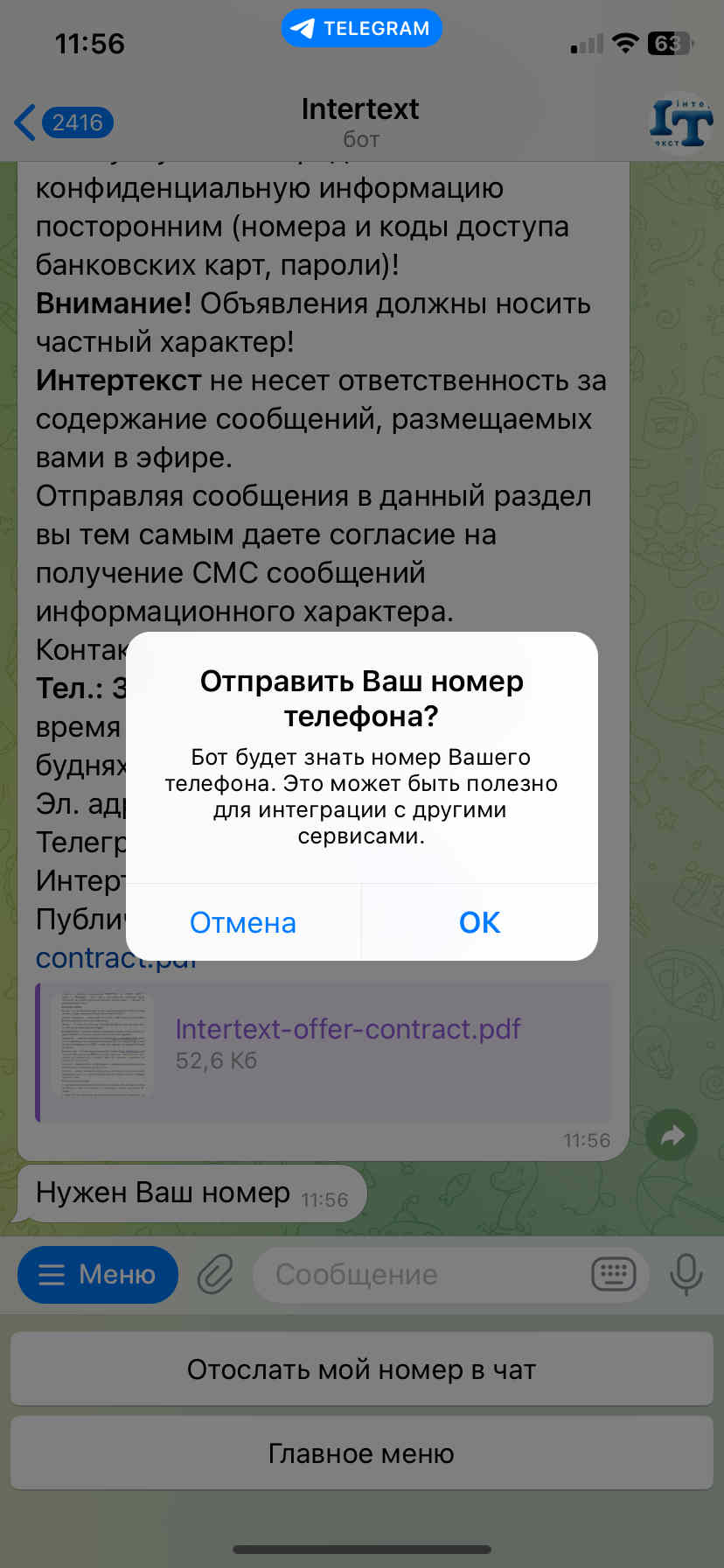Select Отослать мой номер в чат
This screenshot has height=1568, width=724.
click(362, 1369)
